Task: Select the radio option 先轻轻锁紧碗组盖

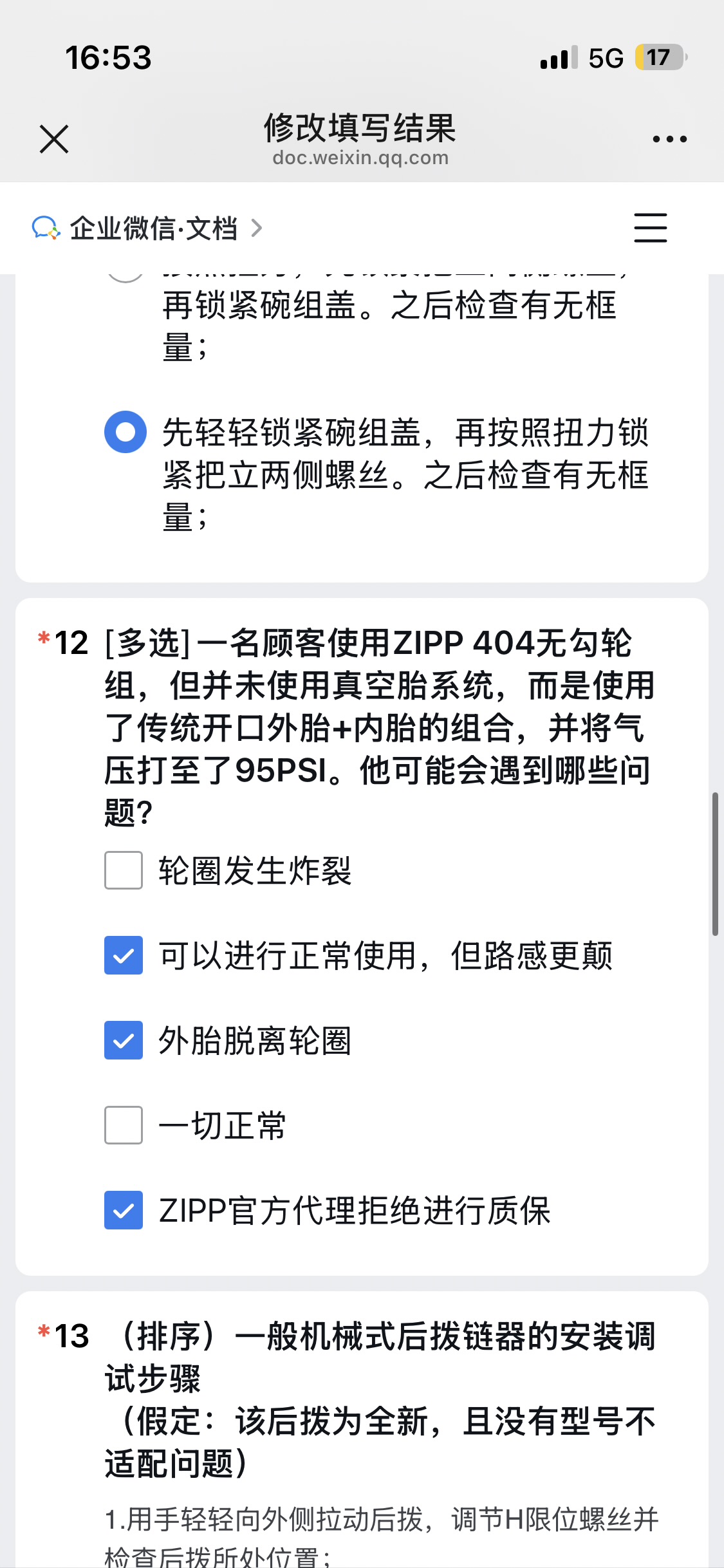Action: click(x=125, y=432)
